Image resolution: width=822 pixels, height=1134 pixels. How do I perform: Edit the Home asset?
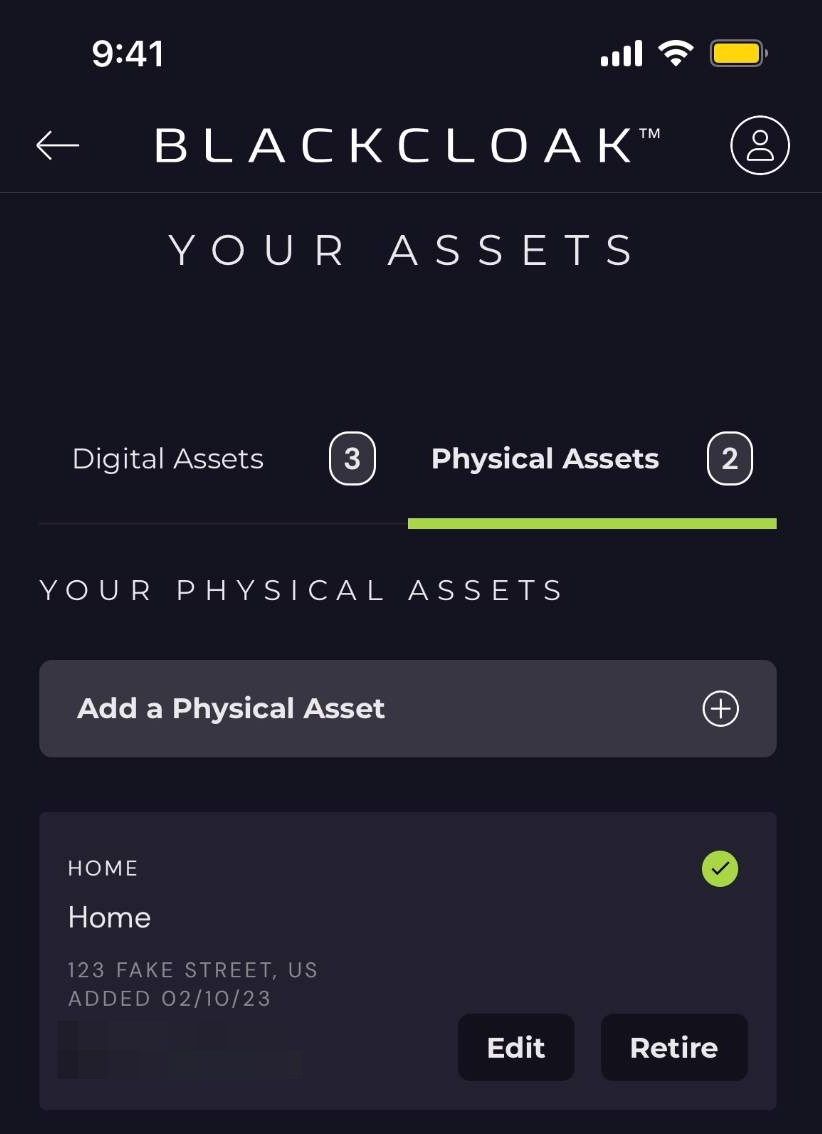516,1047
